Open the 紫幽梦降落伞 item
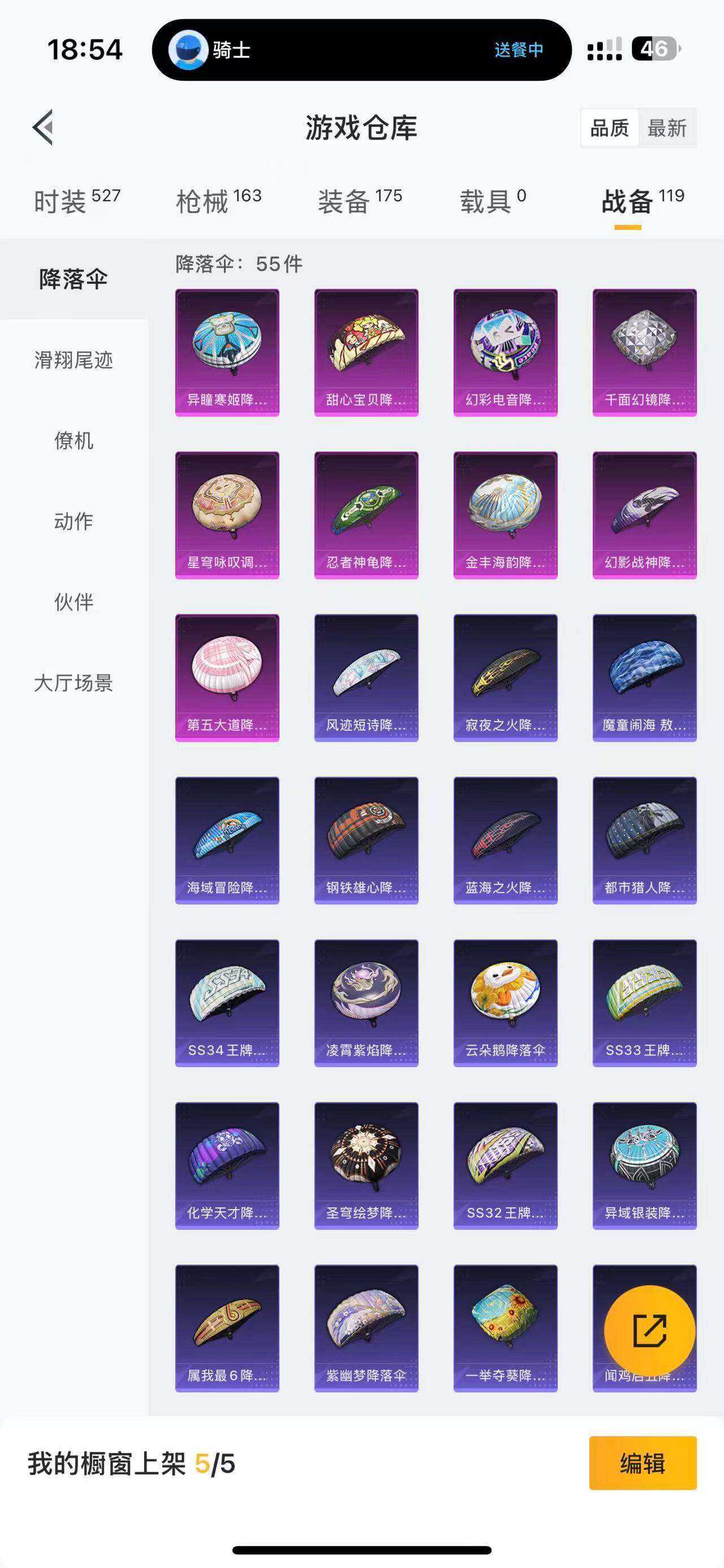 coord(366,1328)
